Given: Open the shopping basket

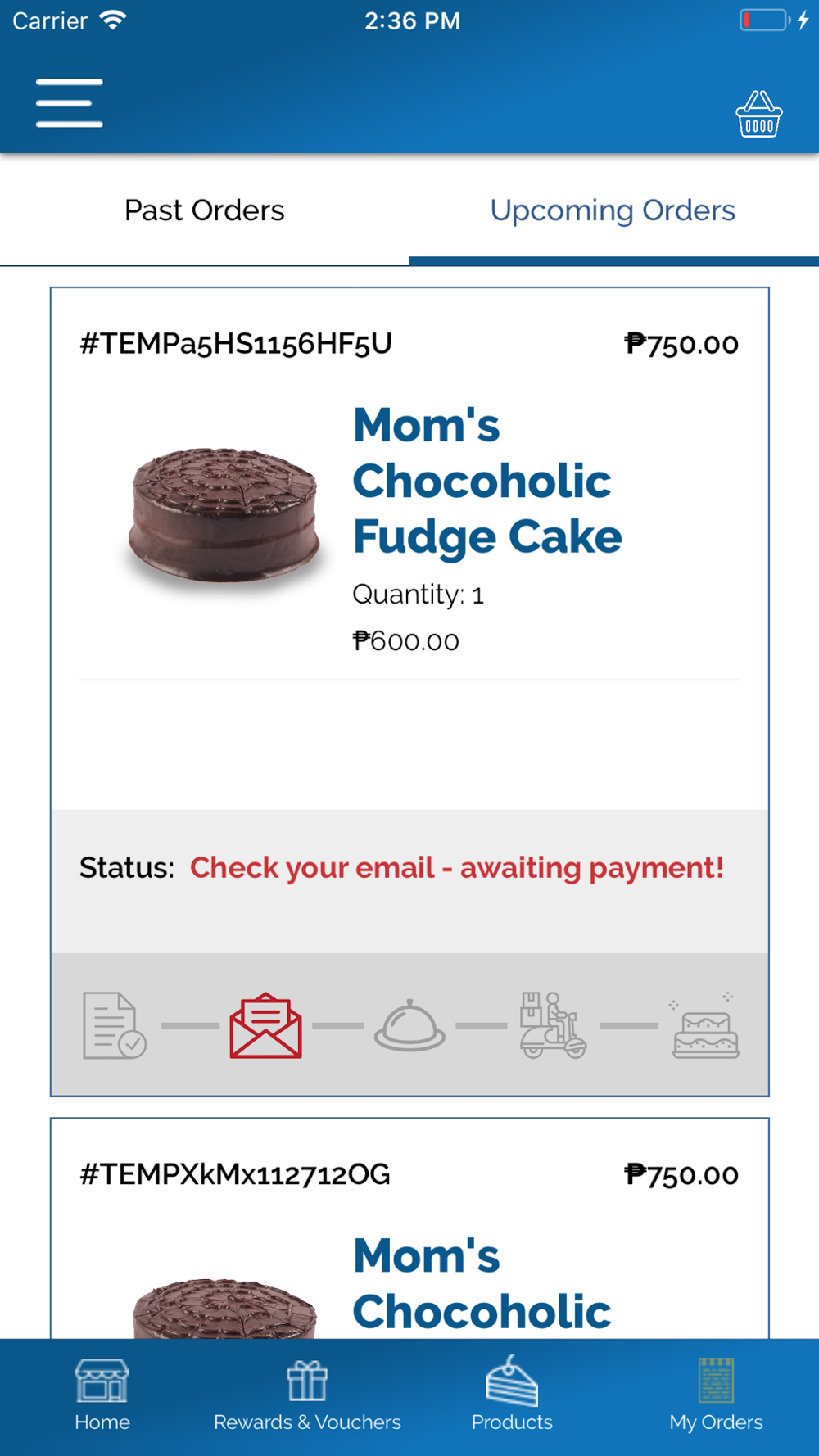Looking at the screenshot, I should tap(759, 114).
